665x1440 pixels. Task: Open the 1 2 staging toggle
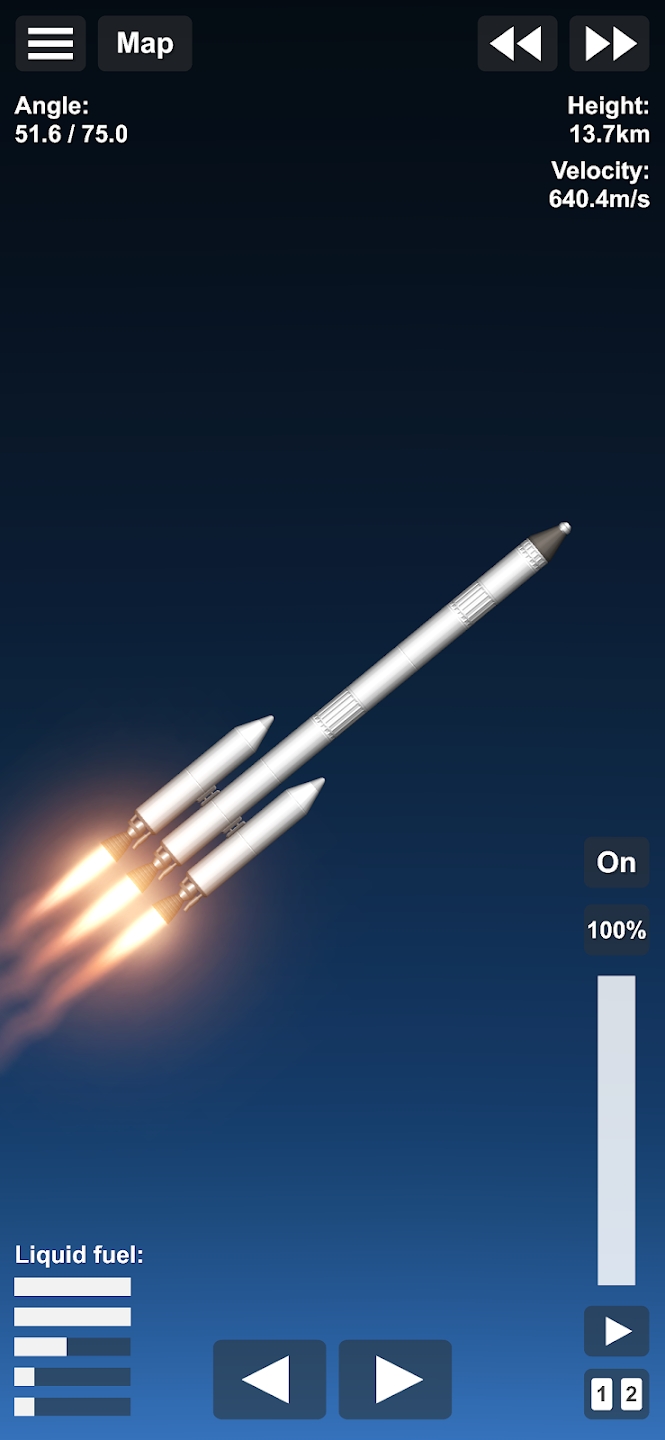617,1394
